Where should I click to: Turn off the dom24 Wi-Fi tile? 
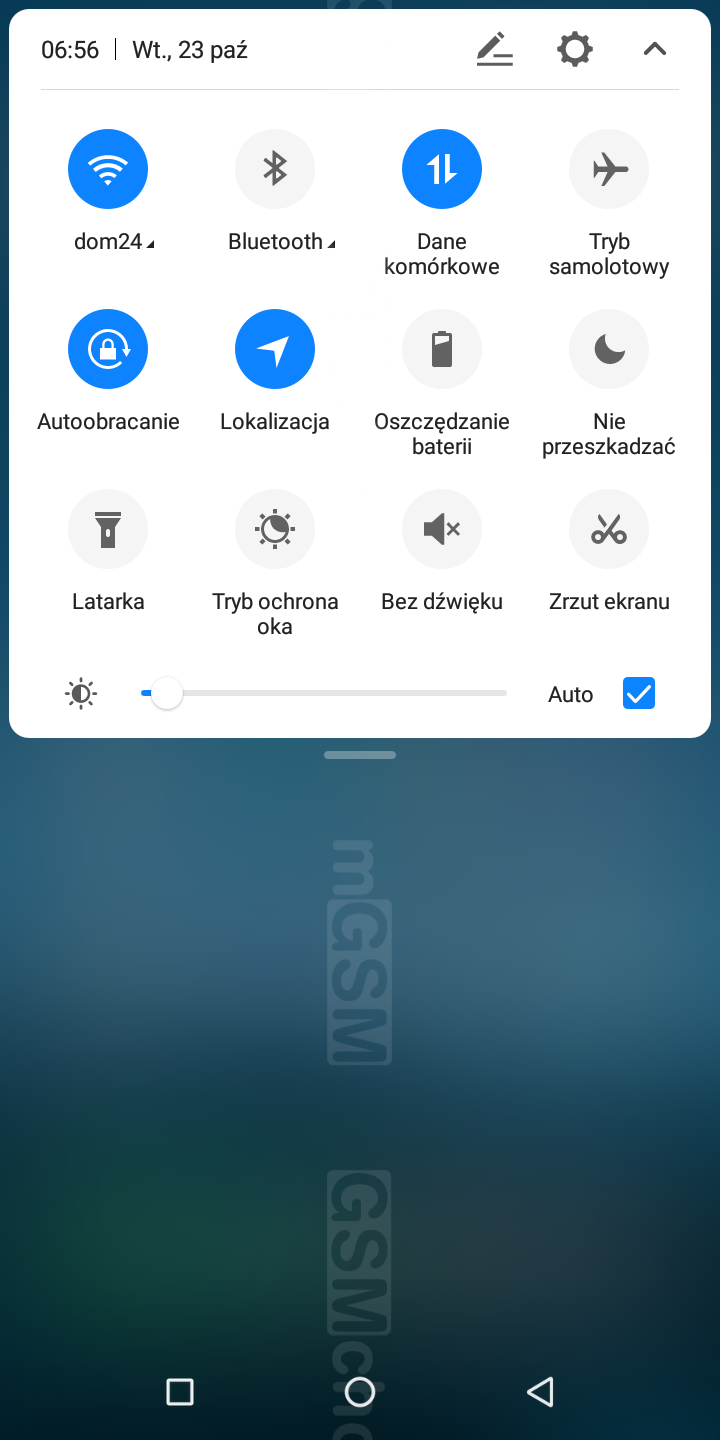click(108, 170)
